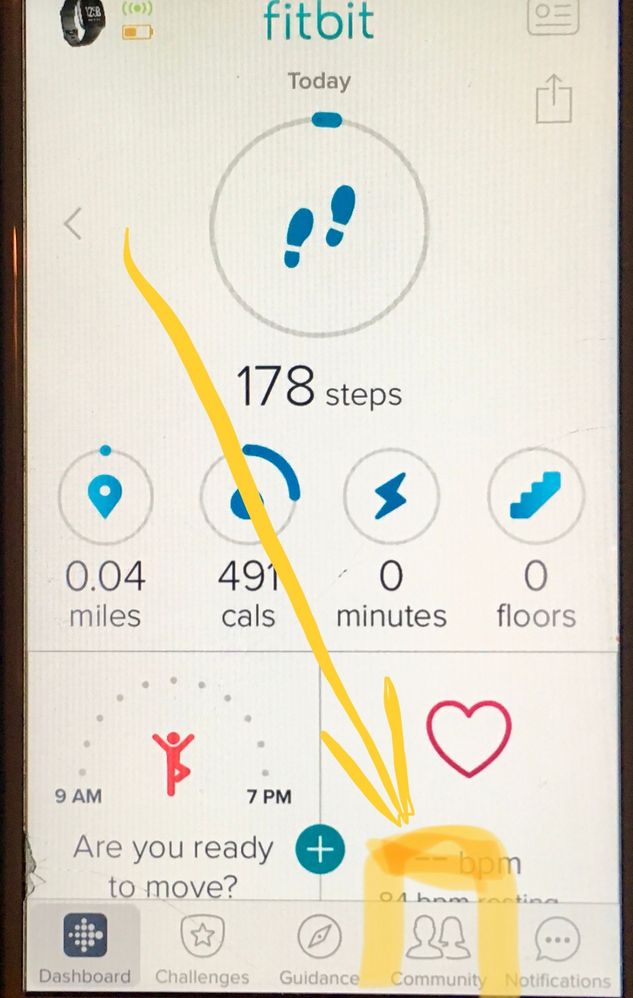Open the Fitbit device icon

tap(82, 22)
